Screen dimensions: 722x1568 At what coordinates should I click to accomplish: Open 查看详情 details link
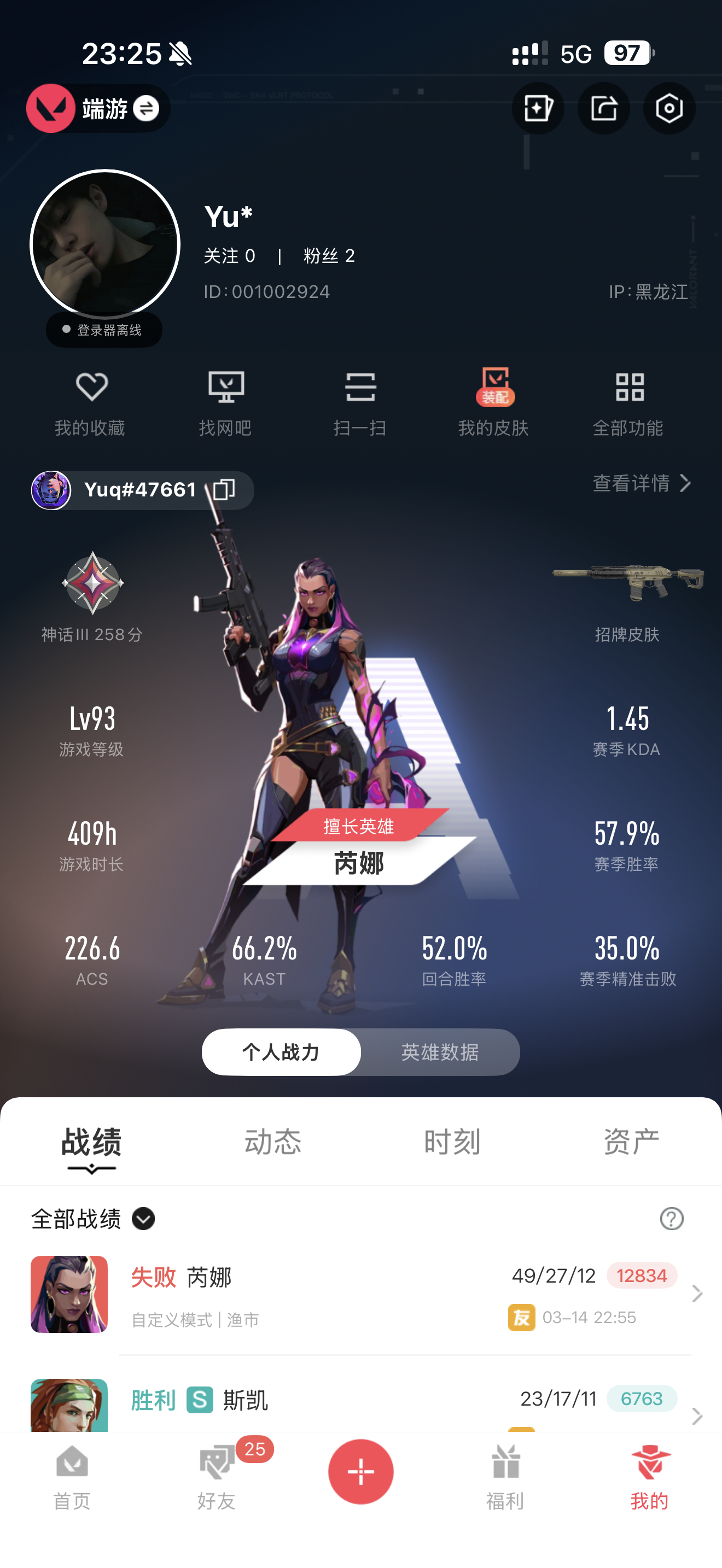(x=642, y=483)
